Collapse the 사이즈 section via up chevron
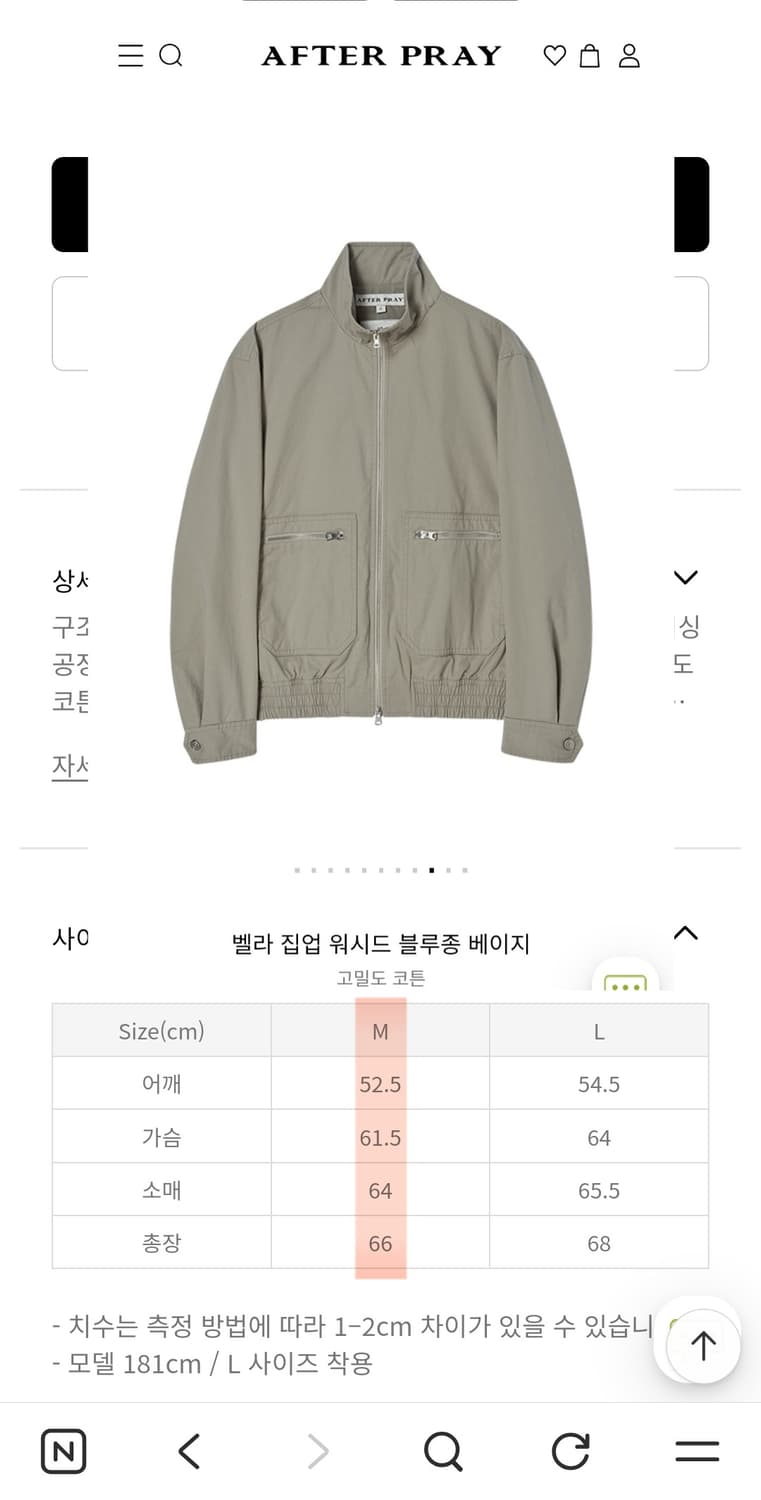The image size is (761, 1500). pos(686,933)
